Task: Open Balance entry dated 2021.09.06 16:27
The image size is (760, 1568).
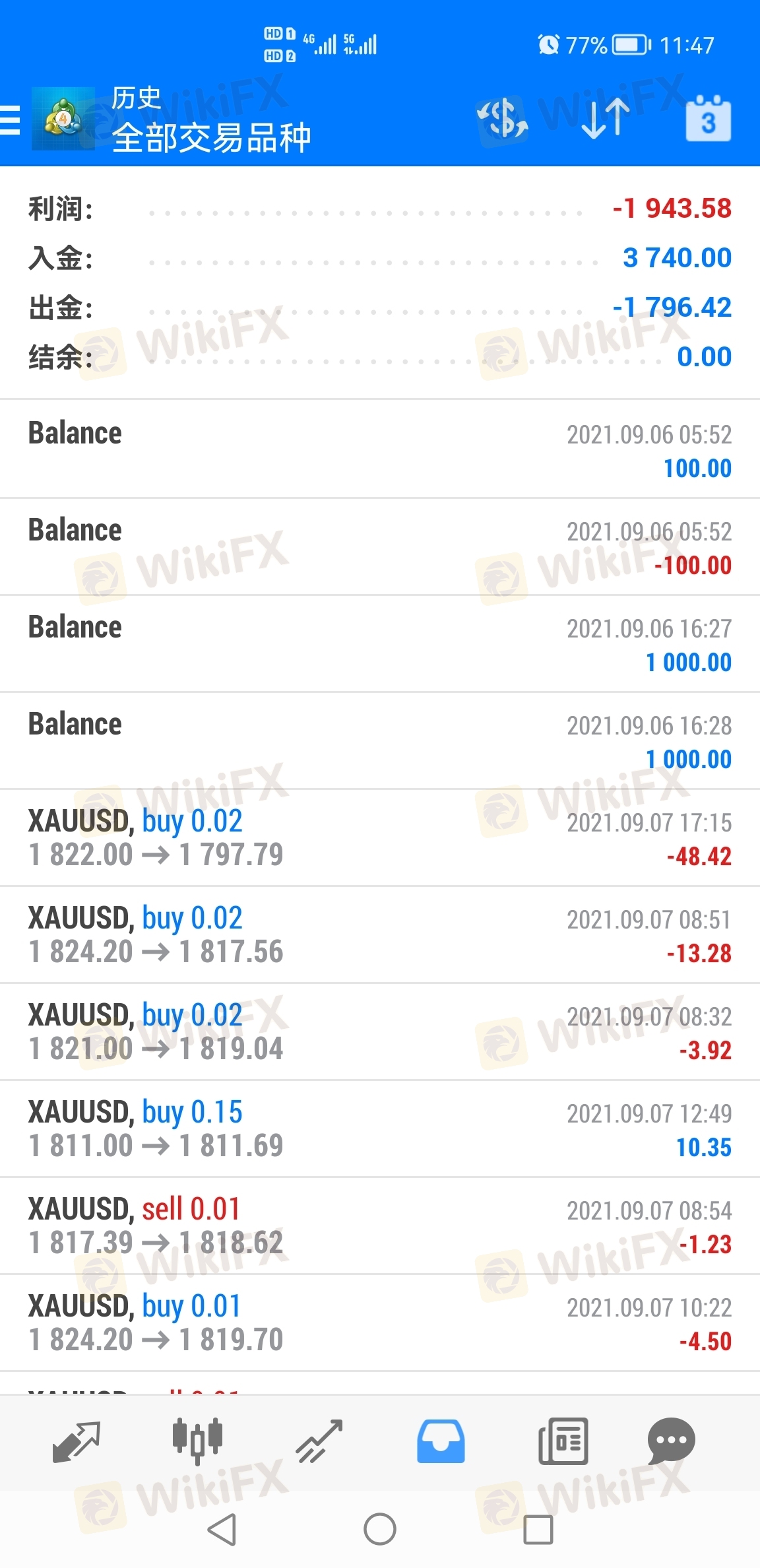Action: pyautogui.click(x=380, y=643)
